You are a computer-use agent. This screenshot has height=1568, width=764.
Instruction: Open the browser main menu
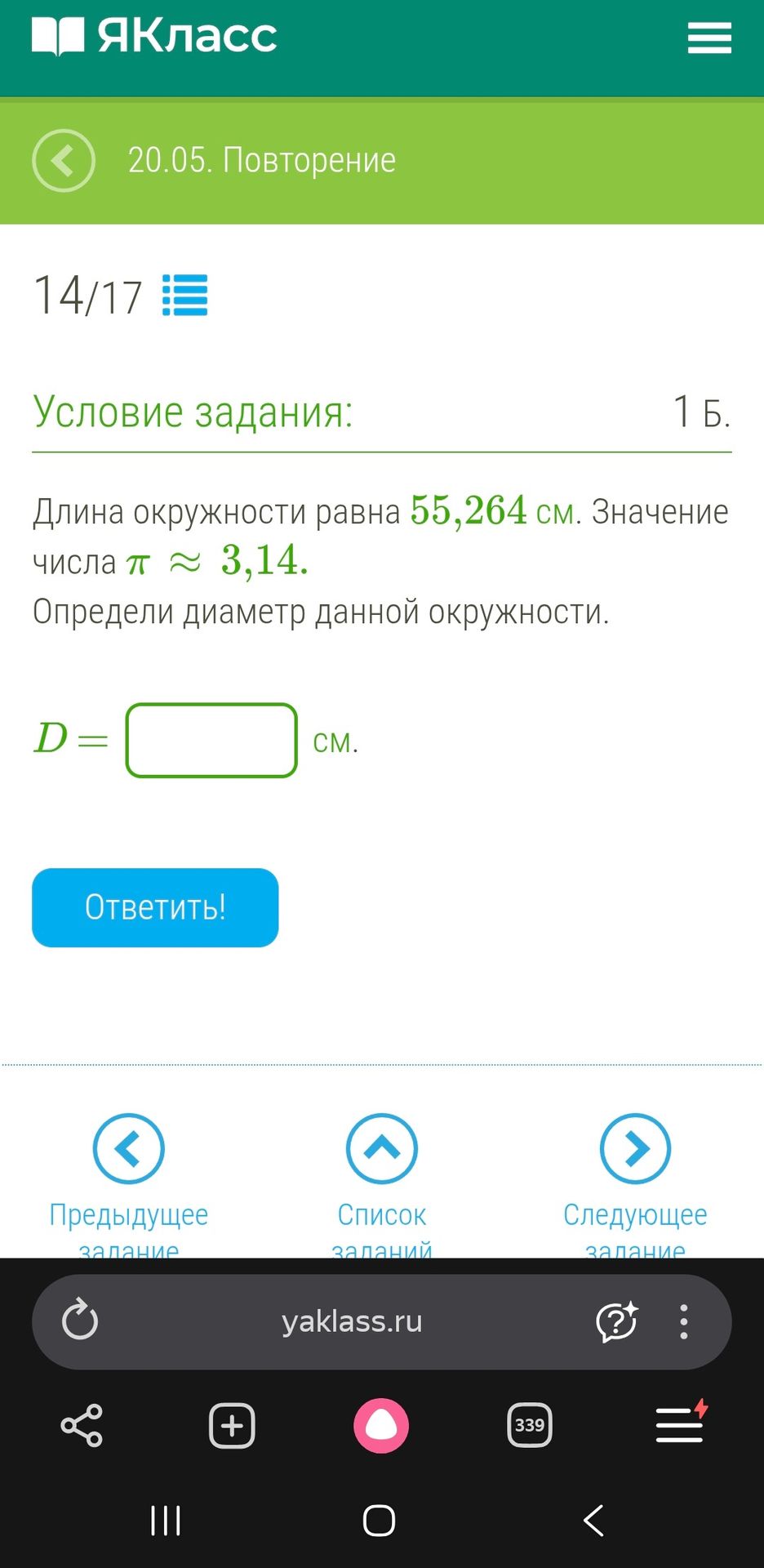click(681, 1424)
